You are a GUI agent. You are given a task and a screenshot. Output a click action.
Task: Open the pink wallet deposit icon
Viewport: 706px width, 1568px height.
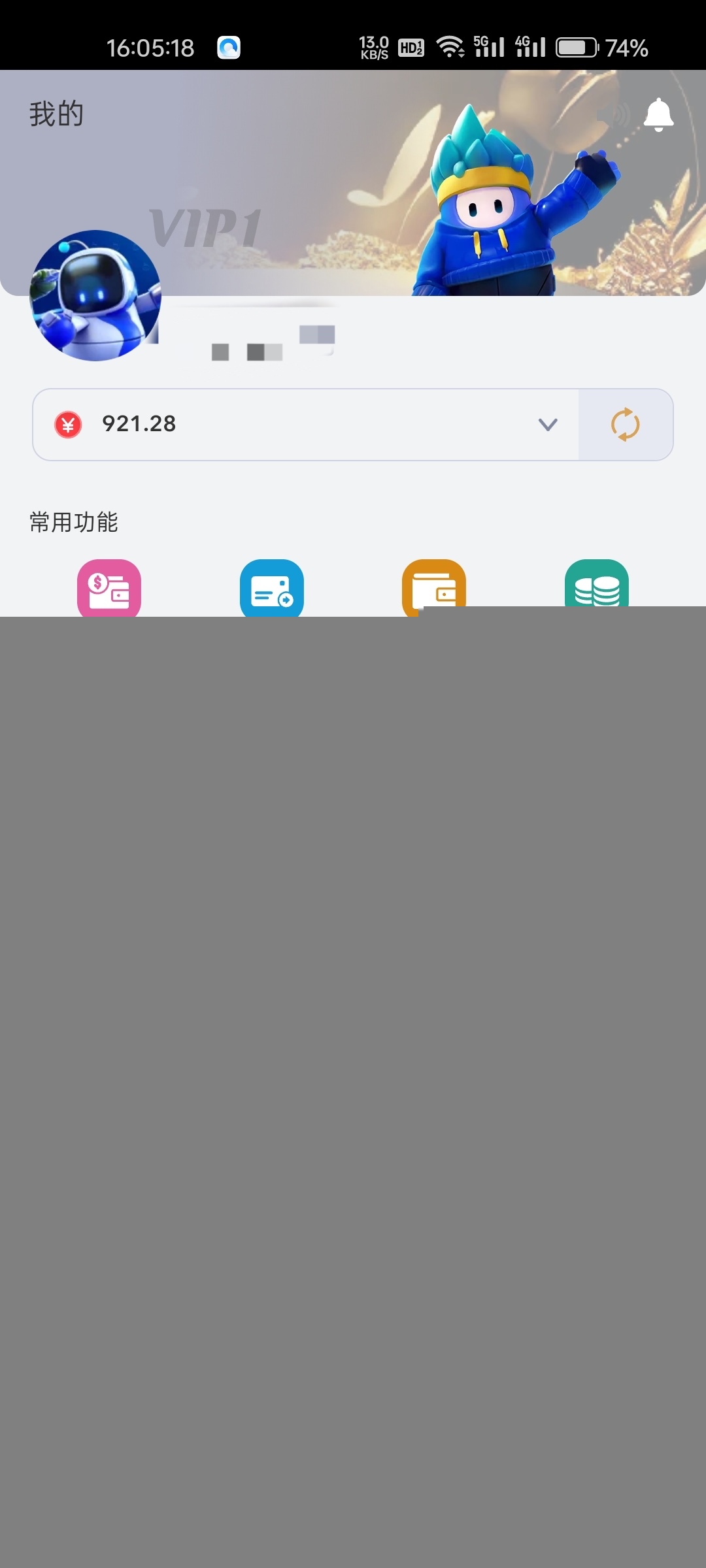[x=109, y=588]
